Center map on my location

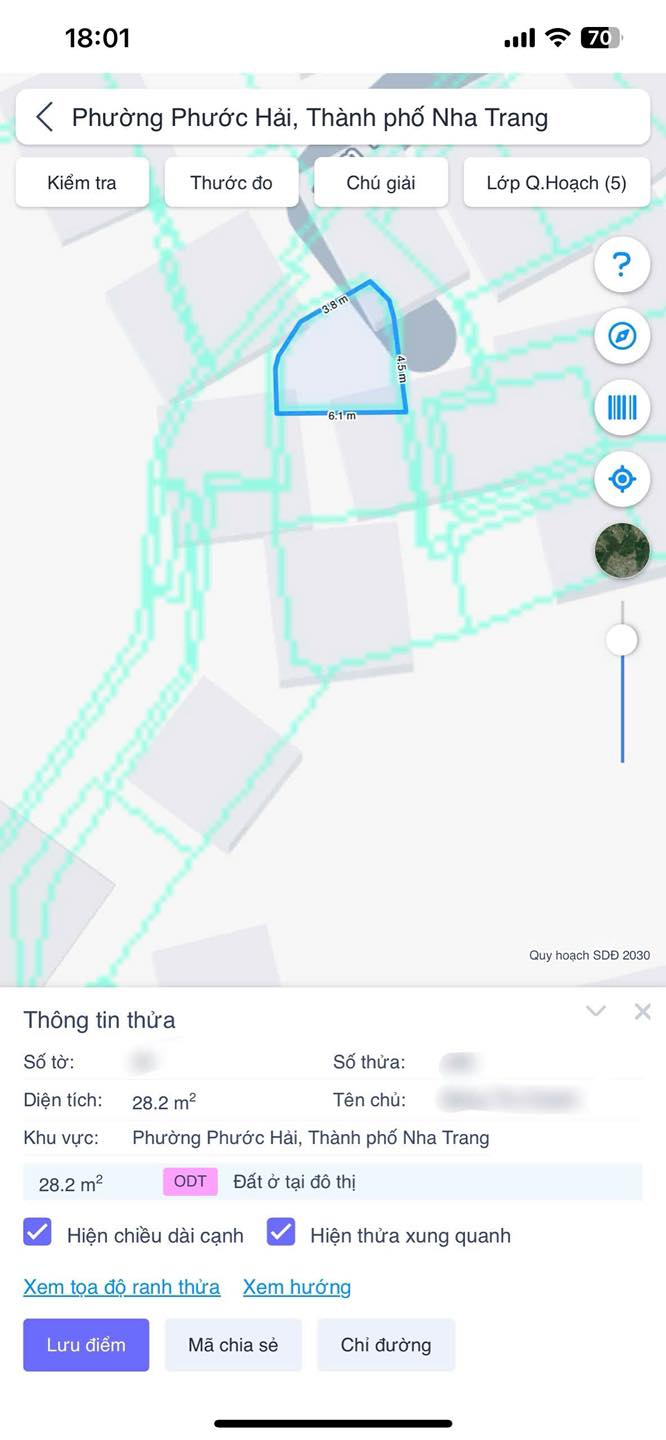[x=622, y=479]
